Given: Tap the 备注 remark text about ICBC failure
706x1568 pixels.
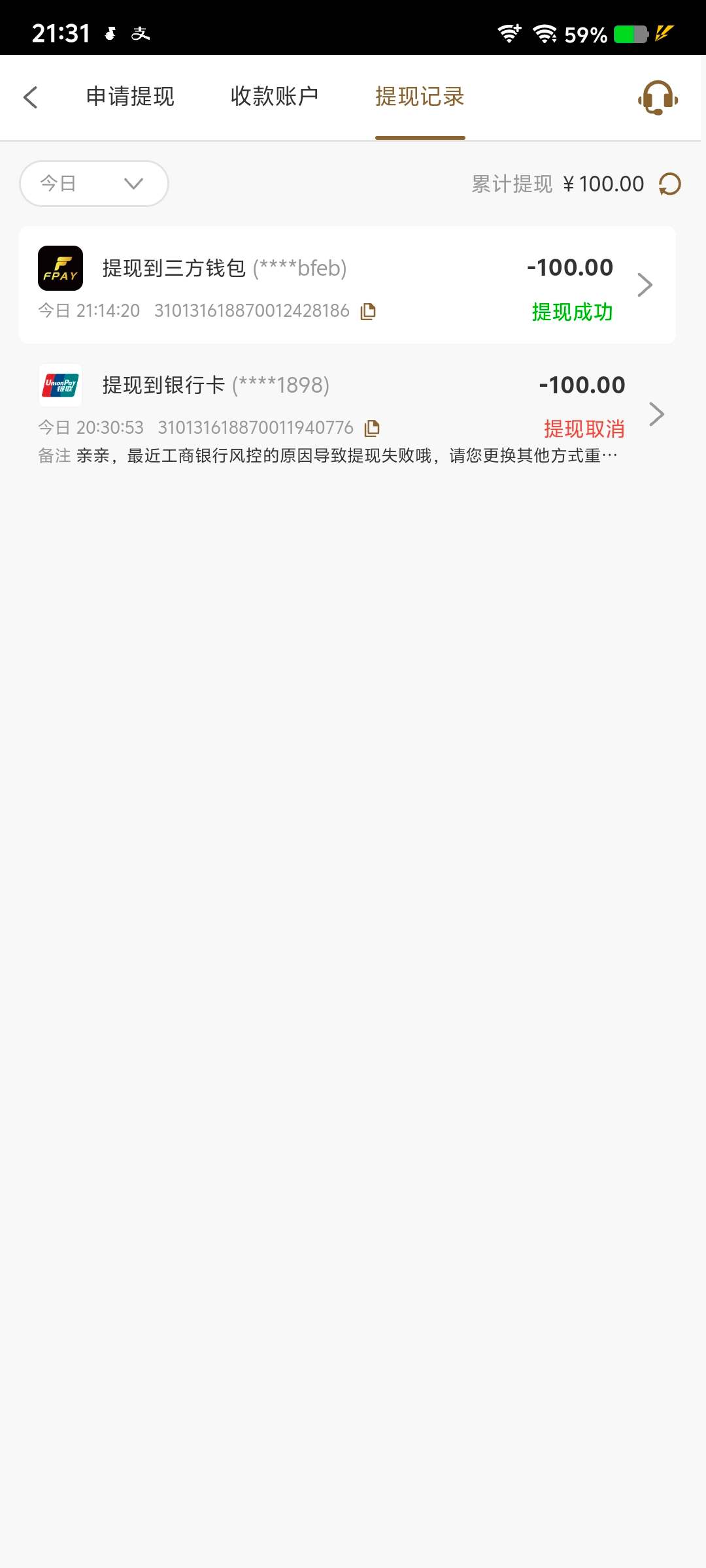Looking at the screenshot, I should pyautogui.click(x=327, y=456).
